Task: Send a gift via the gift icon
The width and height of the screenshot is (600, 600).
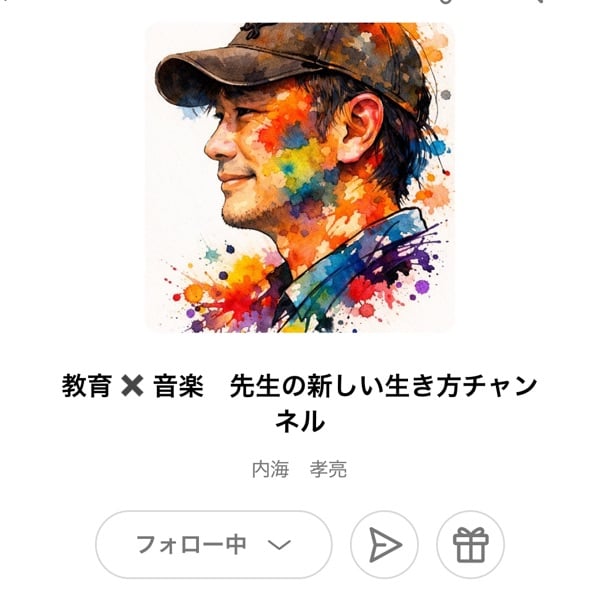Action: [x=470, y=545]
